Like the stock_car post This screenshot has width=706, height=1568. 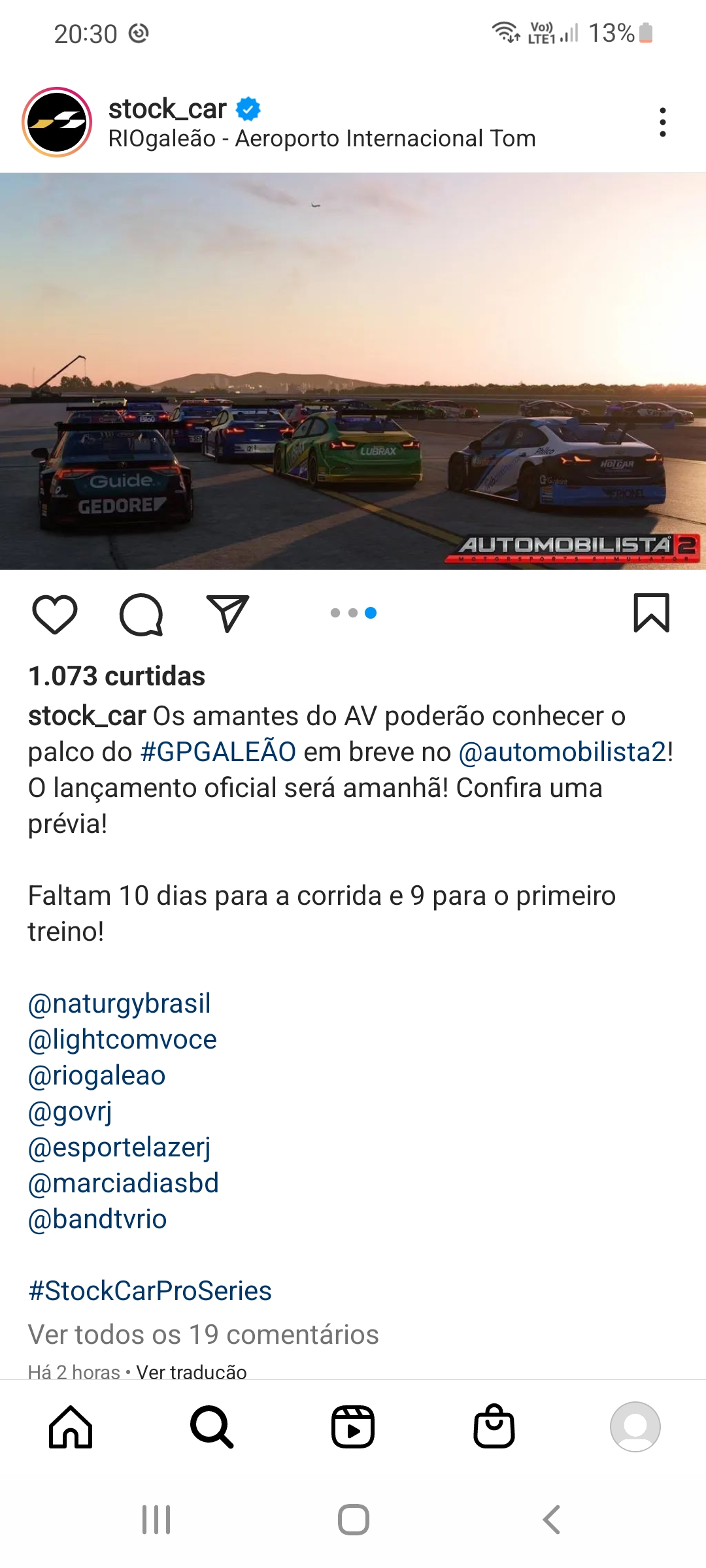coord(55,614)
